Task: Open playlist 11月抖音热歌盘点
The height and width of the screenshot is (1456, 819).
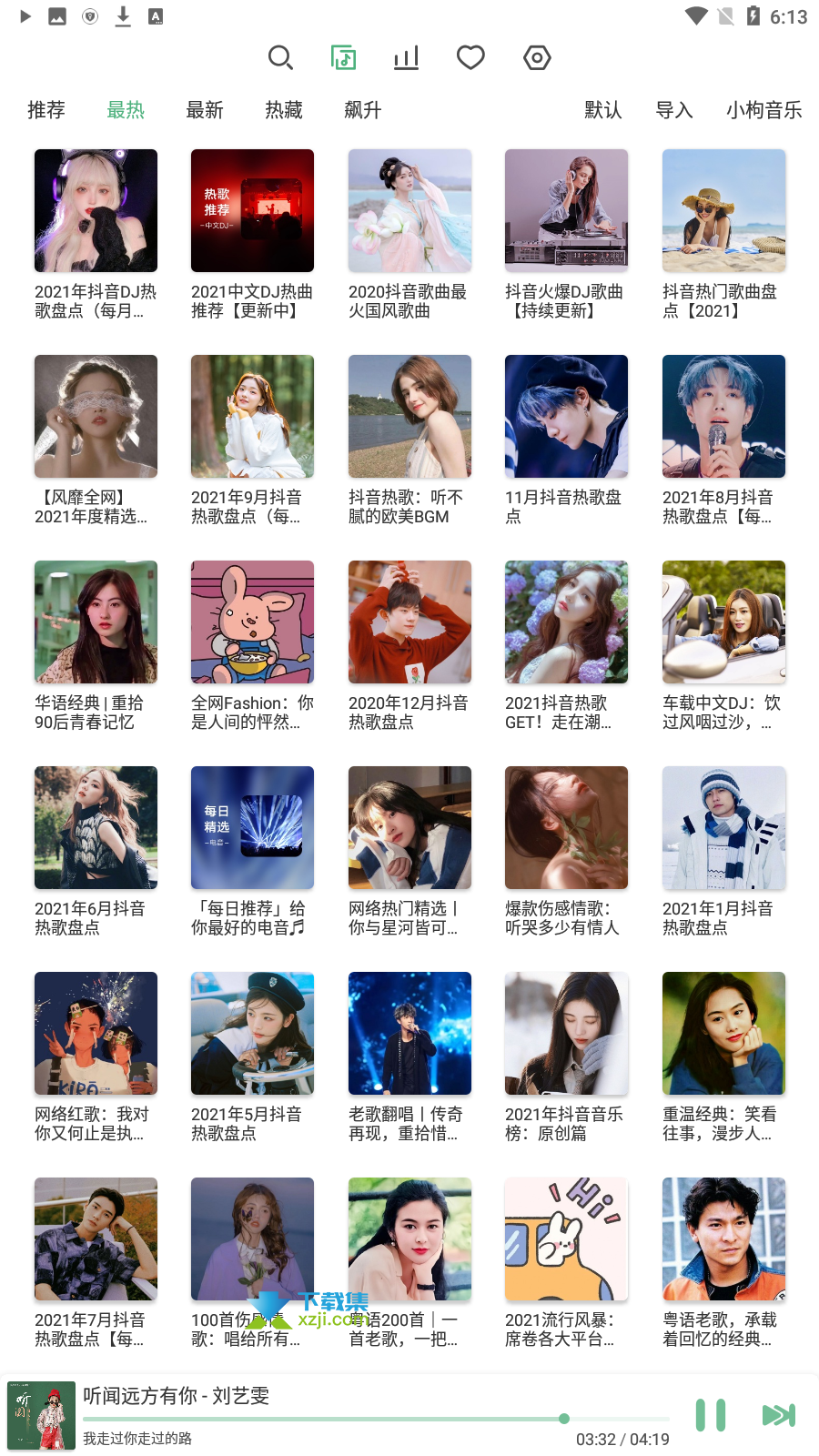Action: tap(566, 440)
